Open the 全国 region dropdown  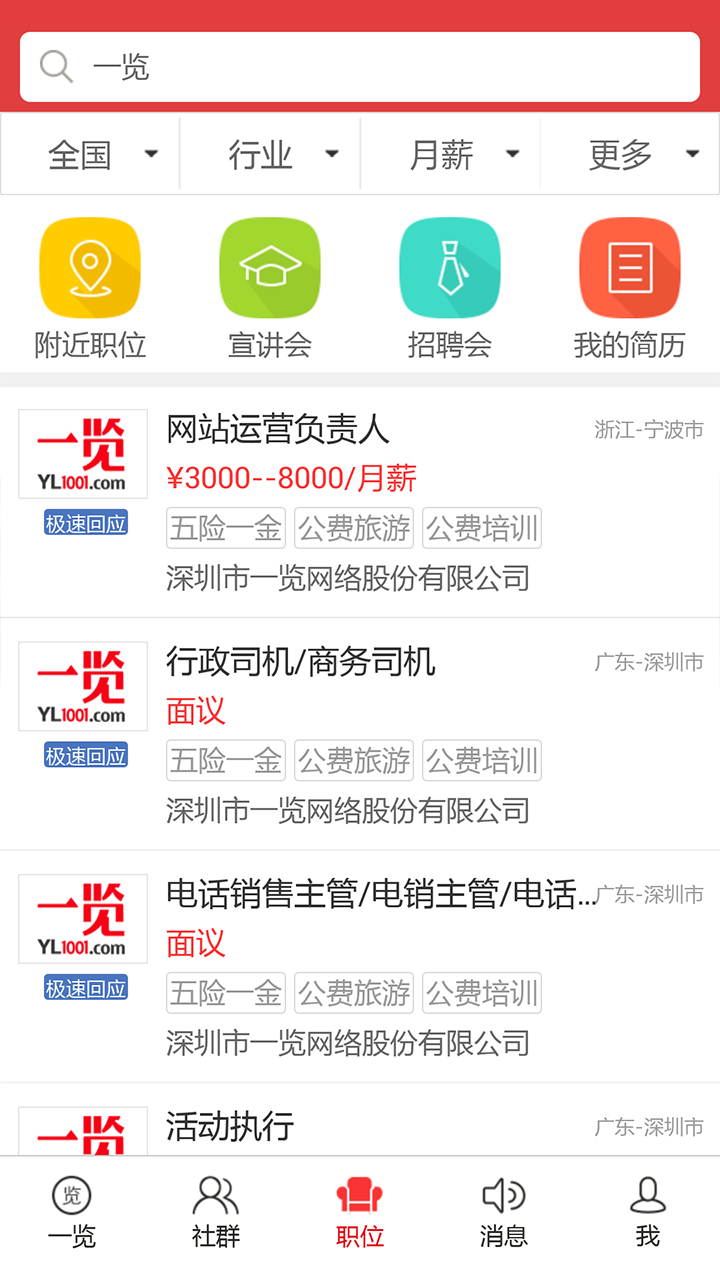(90, 154)
